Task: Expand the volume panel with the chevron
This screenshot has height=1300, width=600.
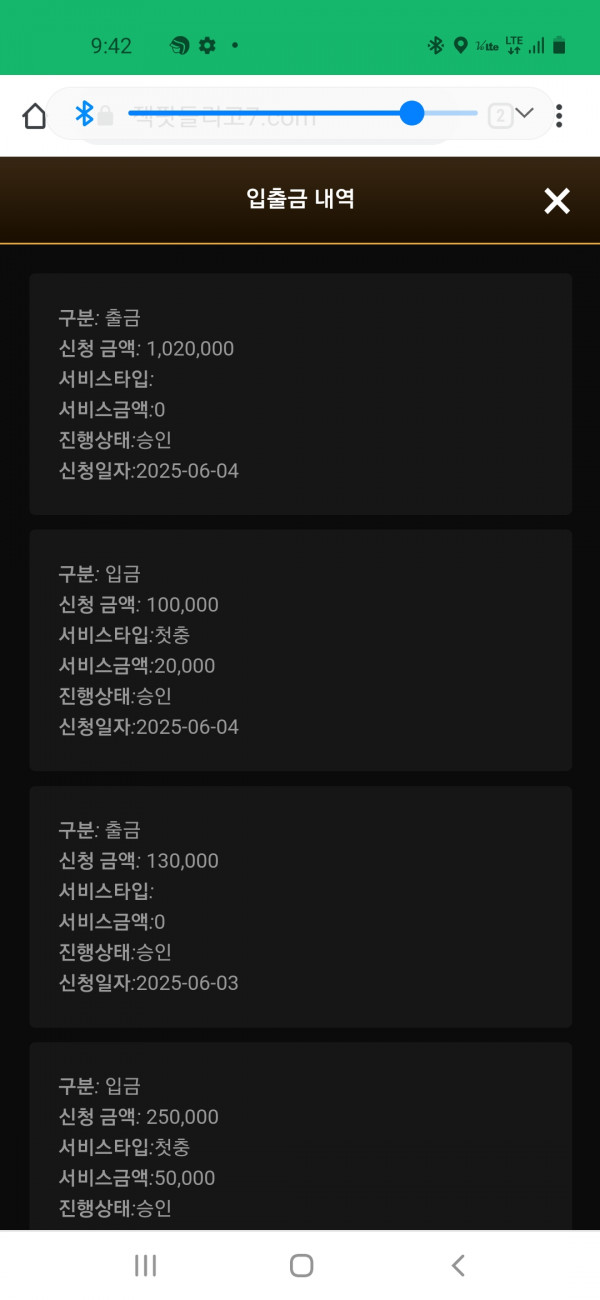Action: tap(524, 113)
